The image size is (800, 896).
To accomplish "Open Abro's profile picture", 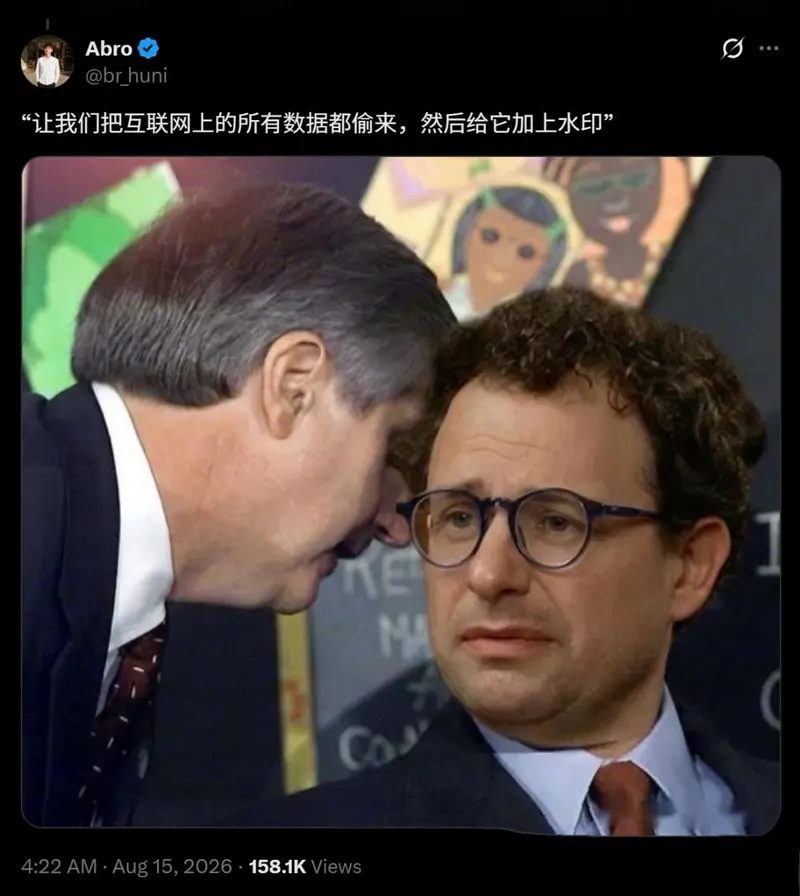I will click(47, 61).
